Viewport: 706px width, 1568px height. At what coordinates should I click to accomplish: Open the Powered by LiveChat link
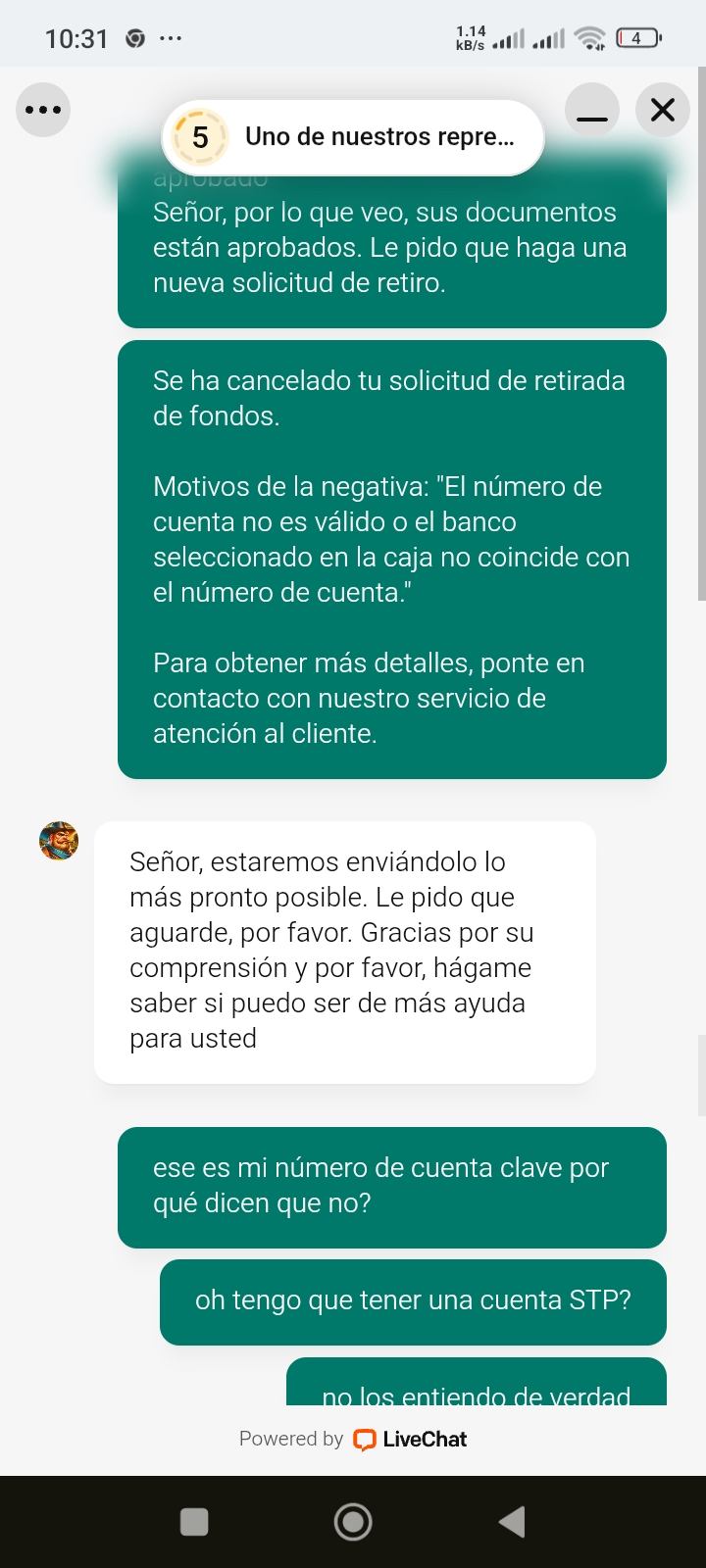pos(353,1439)
